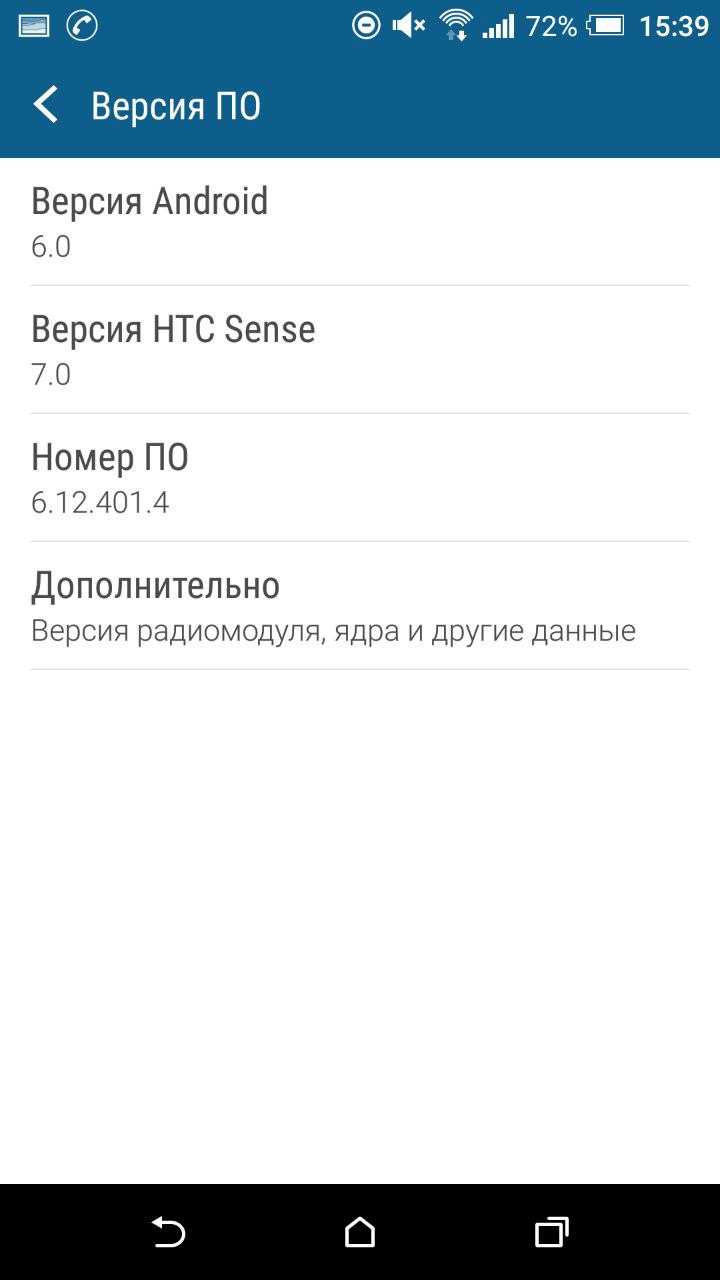Open Дополнительно for radio and kernel info

pyautogui.click(x=360, y=606)
